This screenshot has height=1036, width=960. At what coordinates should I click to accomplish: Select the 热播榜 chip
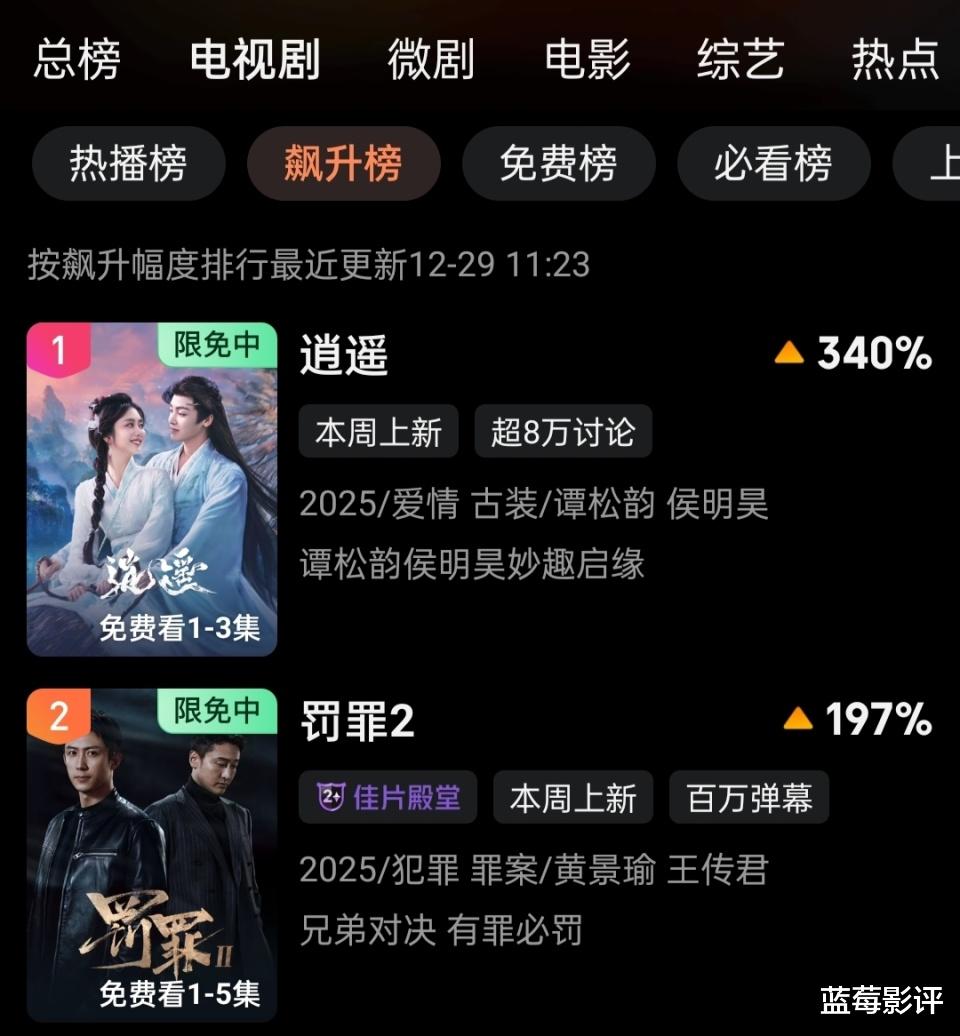(x=128, y=164)
